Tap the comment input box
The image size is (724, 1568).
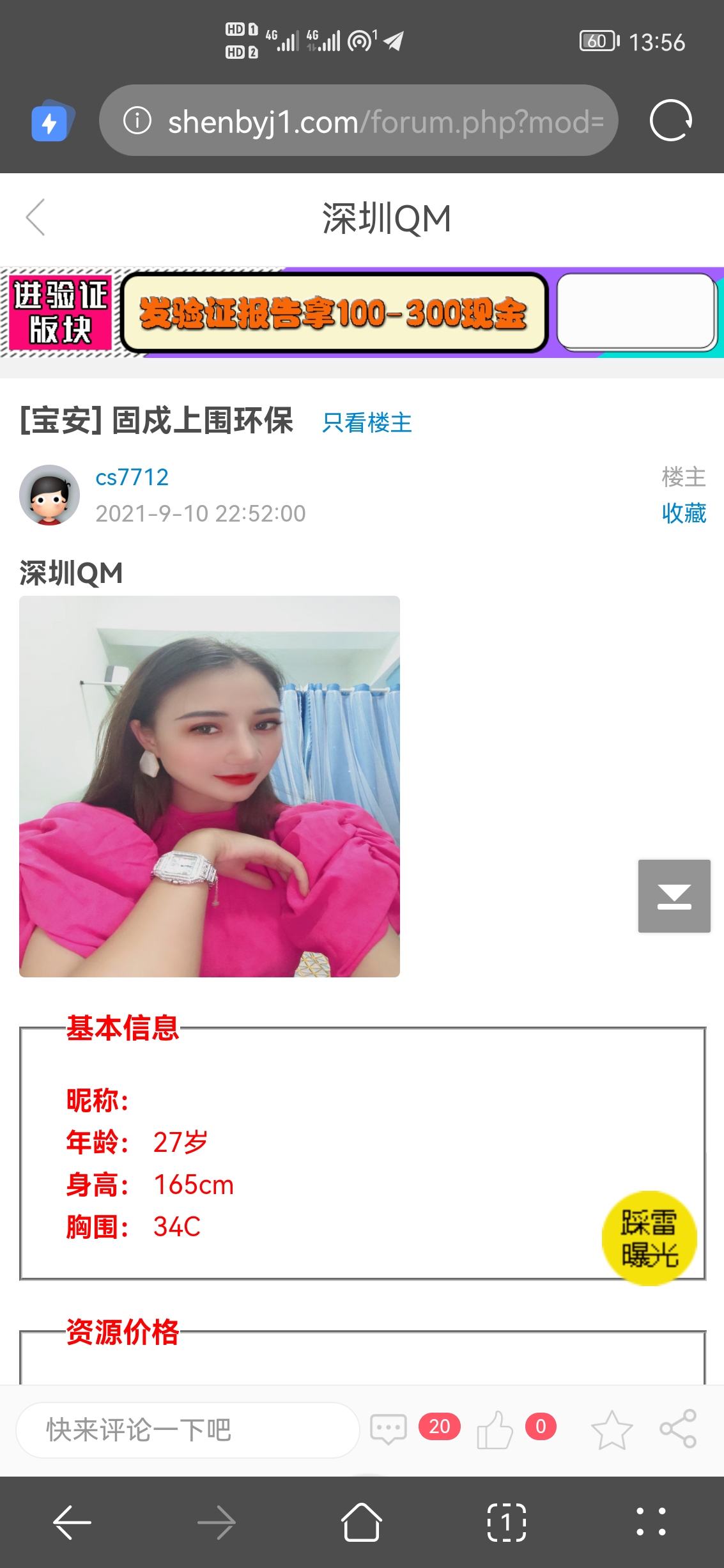coord(187,1430)
